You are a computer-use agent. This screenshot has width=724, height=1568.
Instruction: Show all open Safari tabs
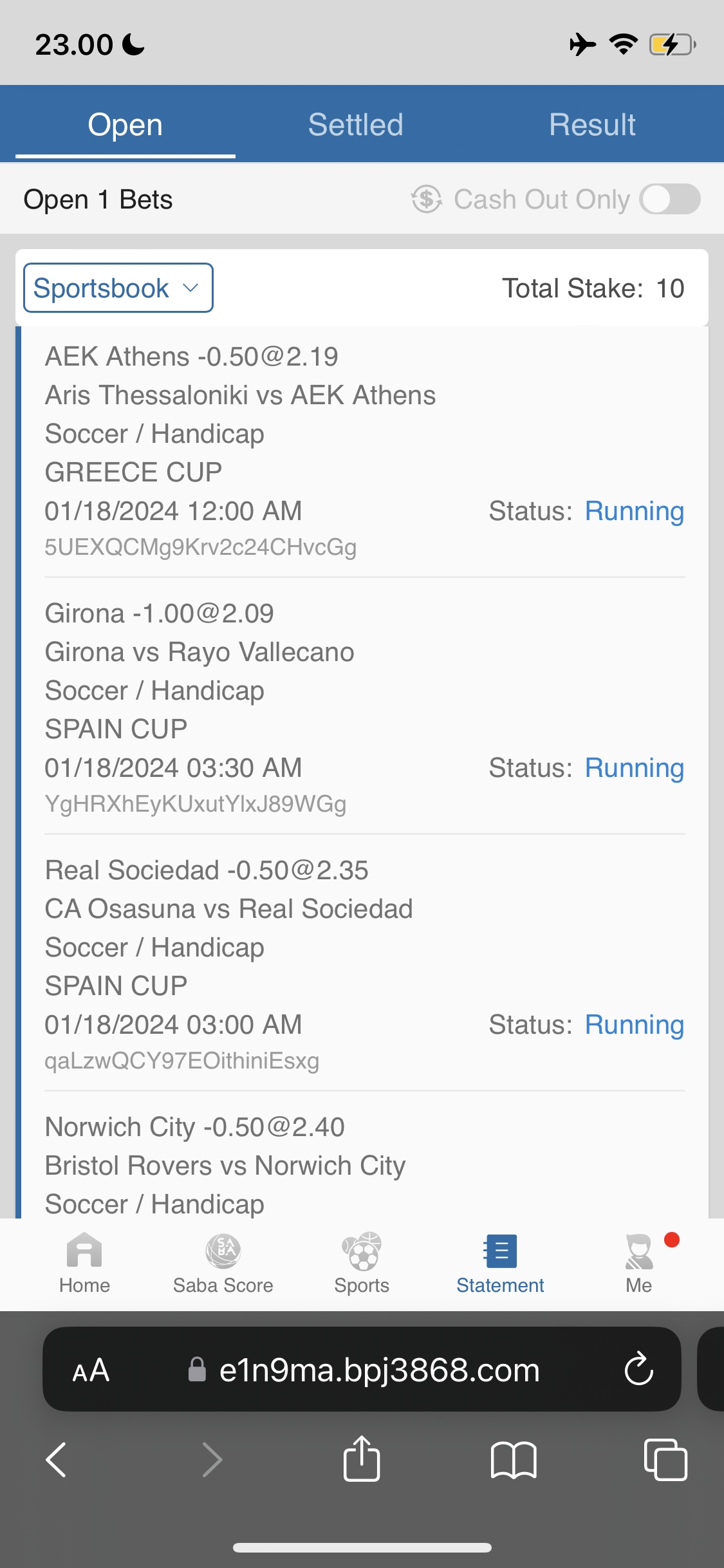pyautogui.click(x=665, y=1459)
